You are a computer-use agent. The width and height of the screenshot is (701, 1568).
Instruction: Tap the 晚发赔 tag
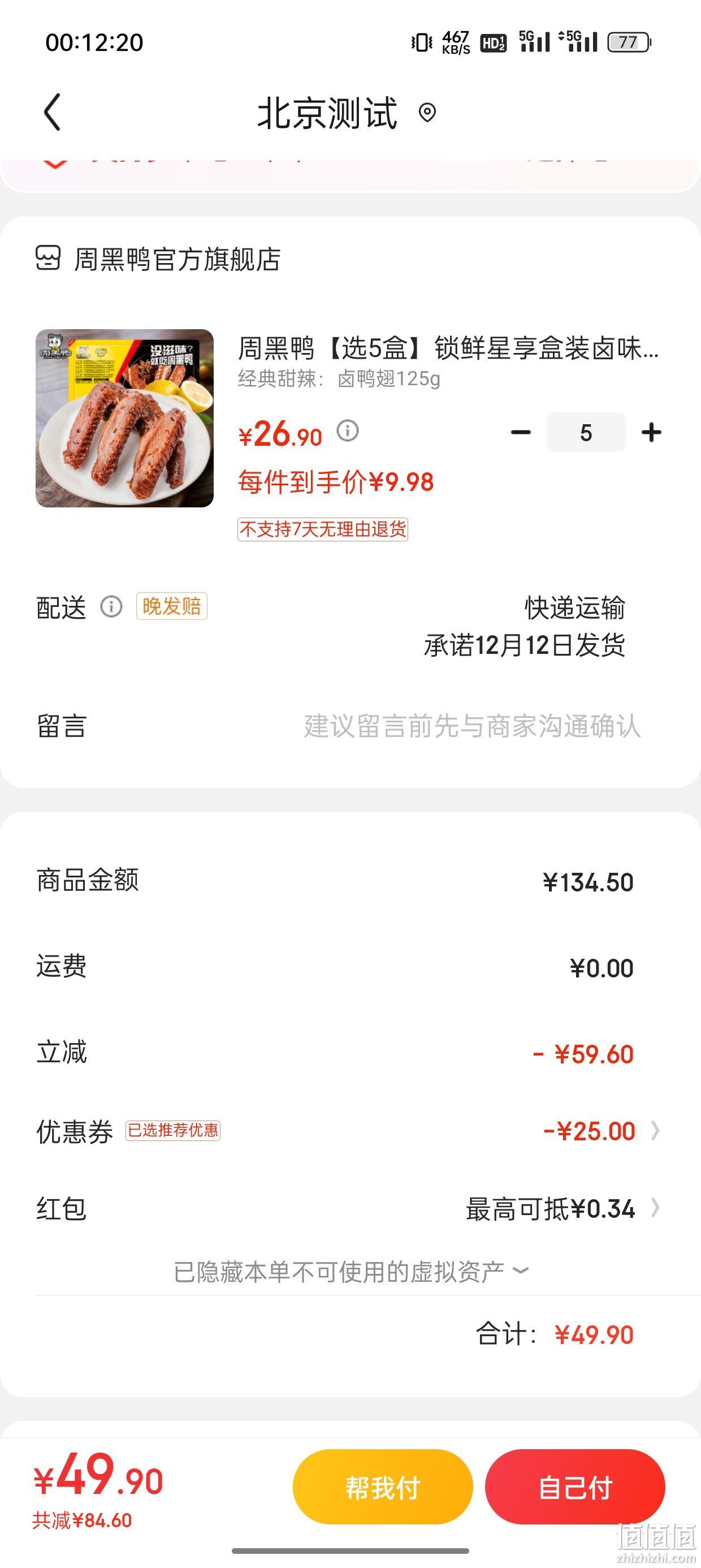[x=172, y=606]
